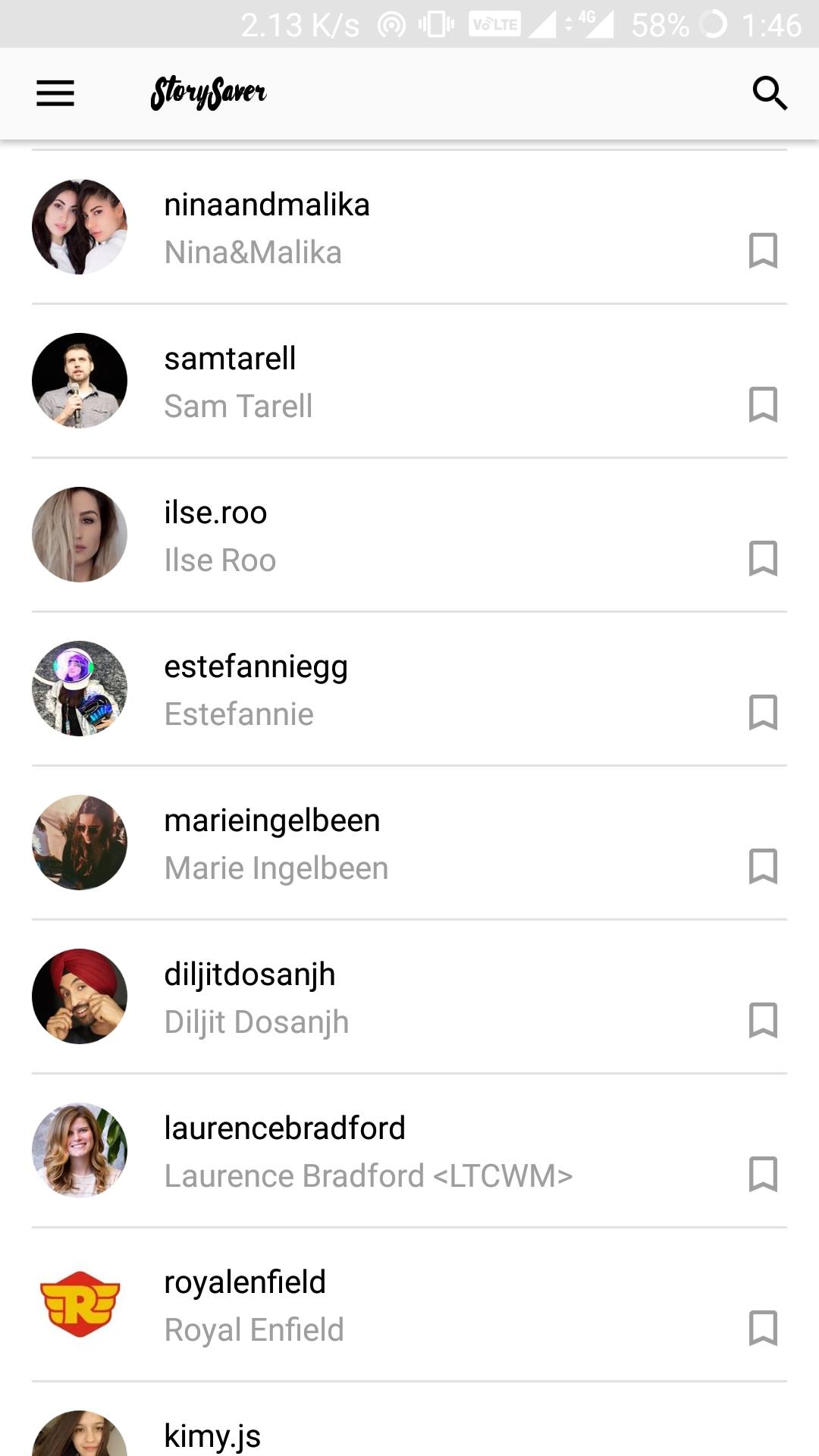Bookmark estefanniegg's account
The width and height of the screenshot is (819, 1456).
tap(763, 712)
